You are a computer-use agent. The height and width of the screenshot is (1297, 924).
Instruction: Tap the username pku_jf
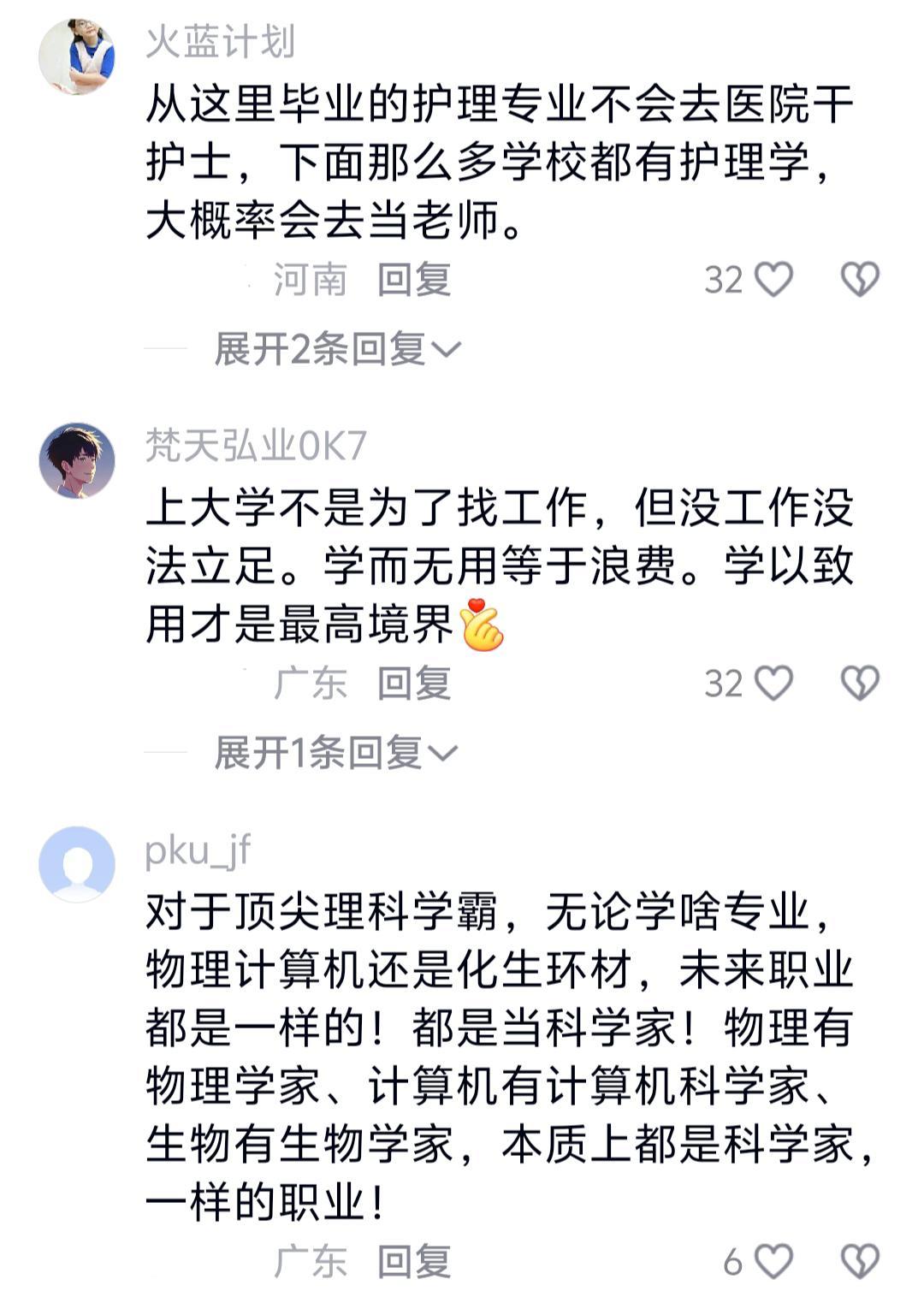(198, 850)
